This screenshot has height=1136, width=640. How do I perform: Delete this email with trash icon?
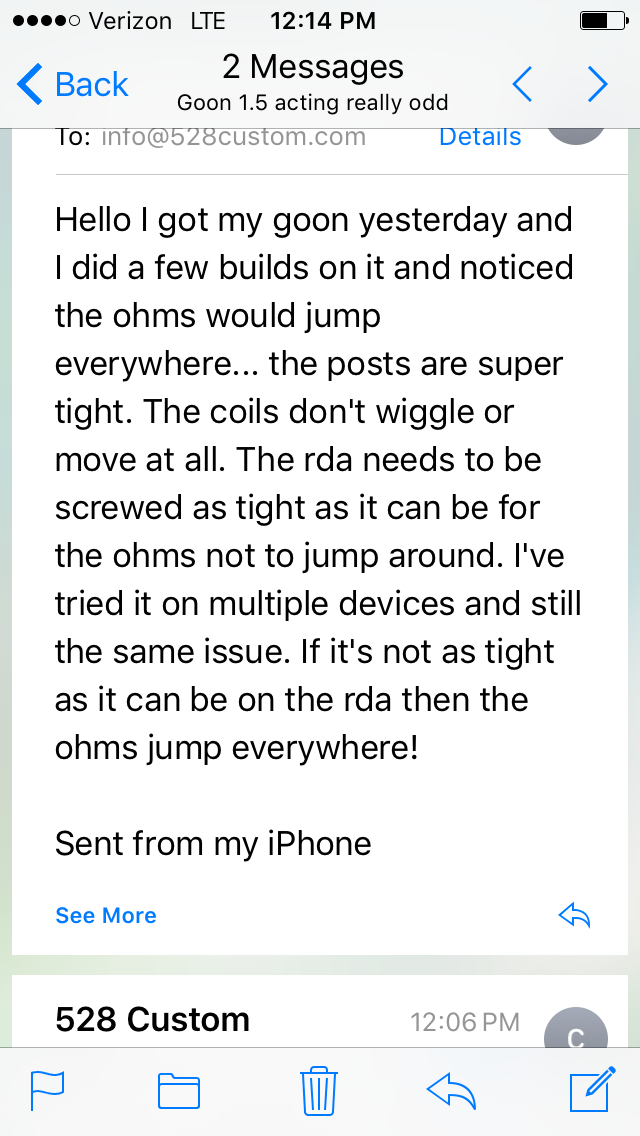click(x=318, y=1090)
